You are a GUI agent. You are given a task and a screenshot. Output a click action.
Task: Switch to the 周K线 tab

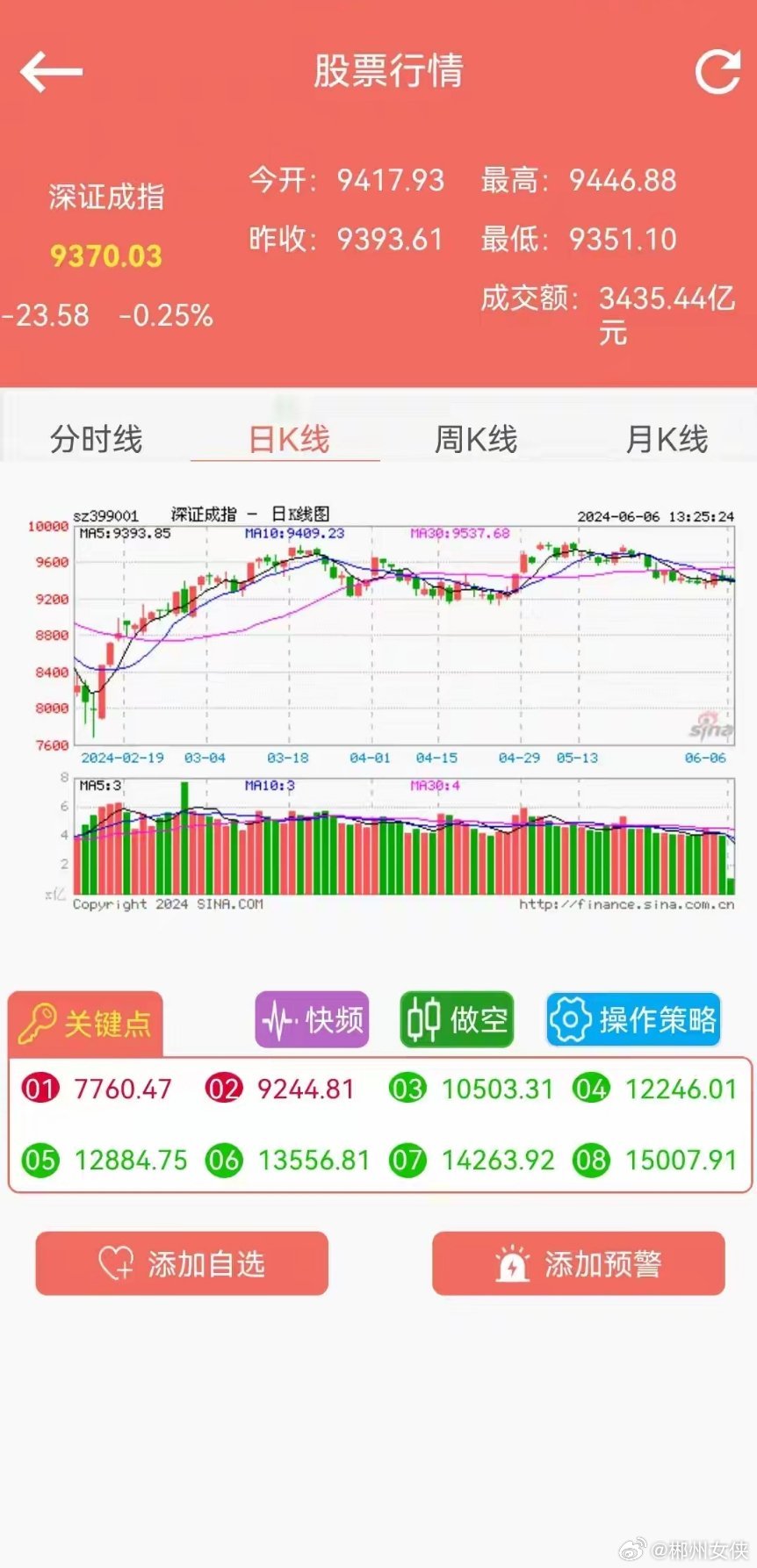[476, 439]
